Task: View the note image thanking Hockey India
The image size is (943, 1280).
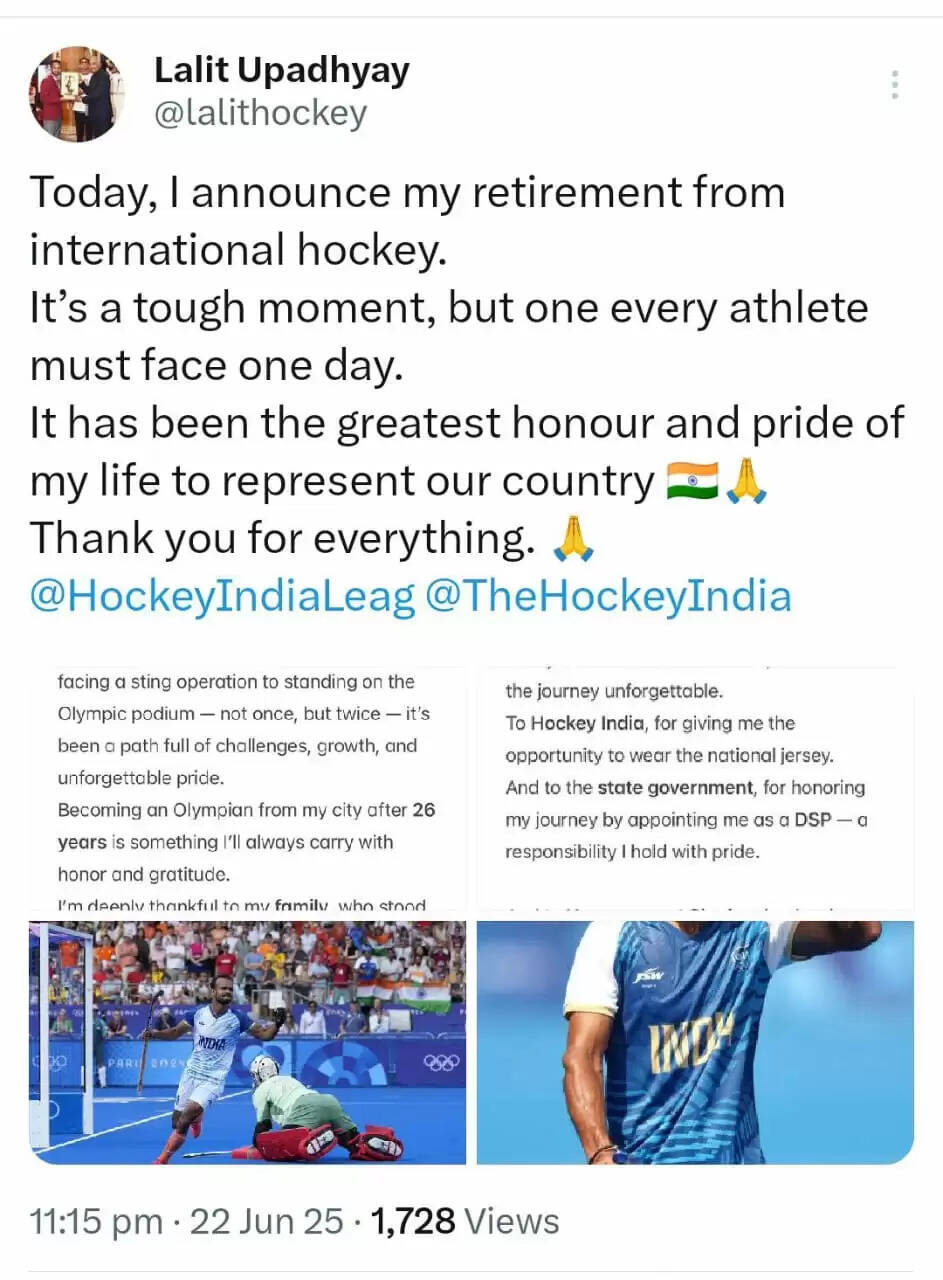Action: coord(695,790)
